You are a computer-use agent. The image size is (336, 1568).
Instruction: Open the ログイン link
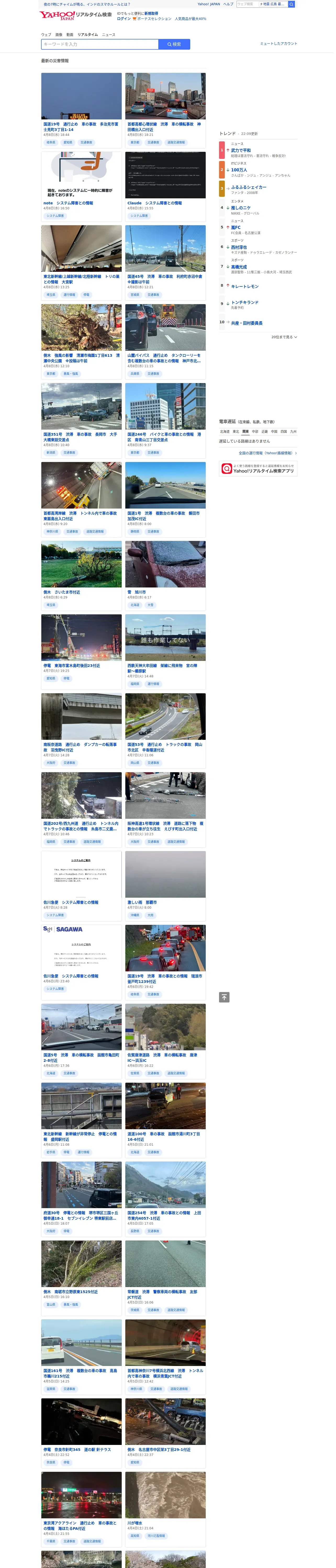[x=124, y=19]
